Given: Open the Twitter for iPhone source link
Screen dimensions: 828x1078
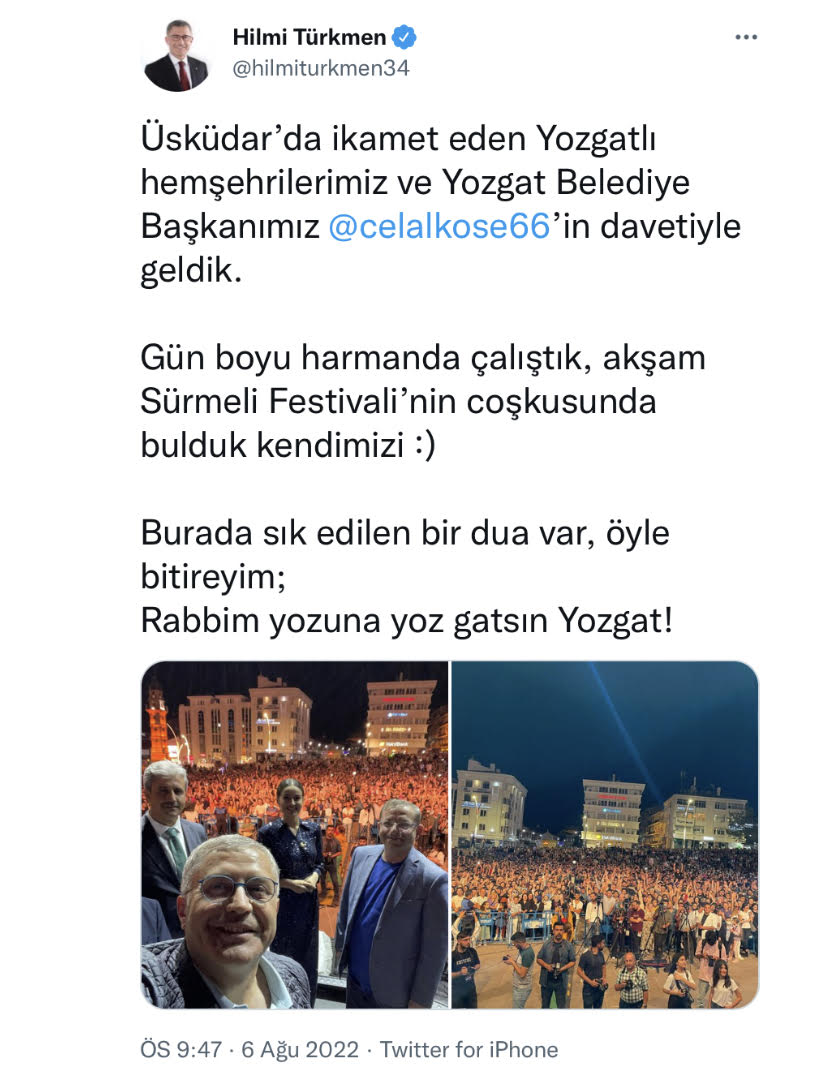Looking at the screenshot, I should (x=469, y=1049).
